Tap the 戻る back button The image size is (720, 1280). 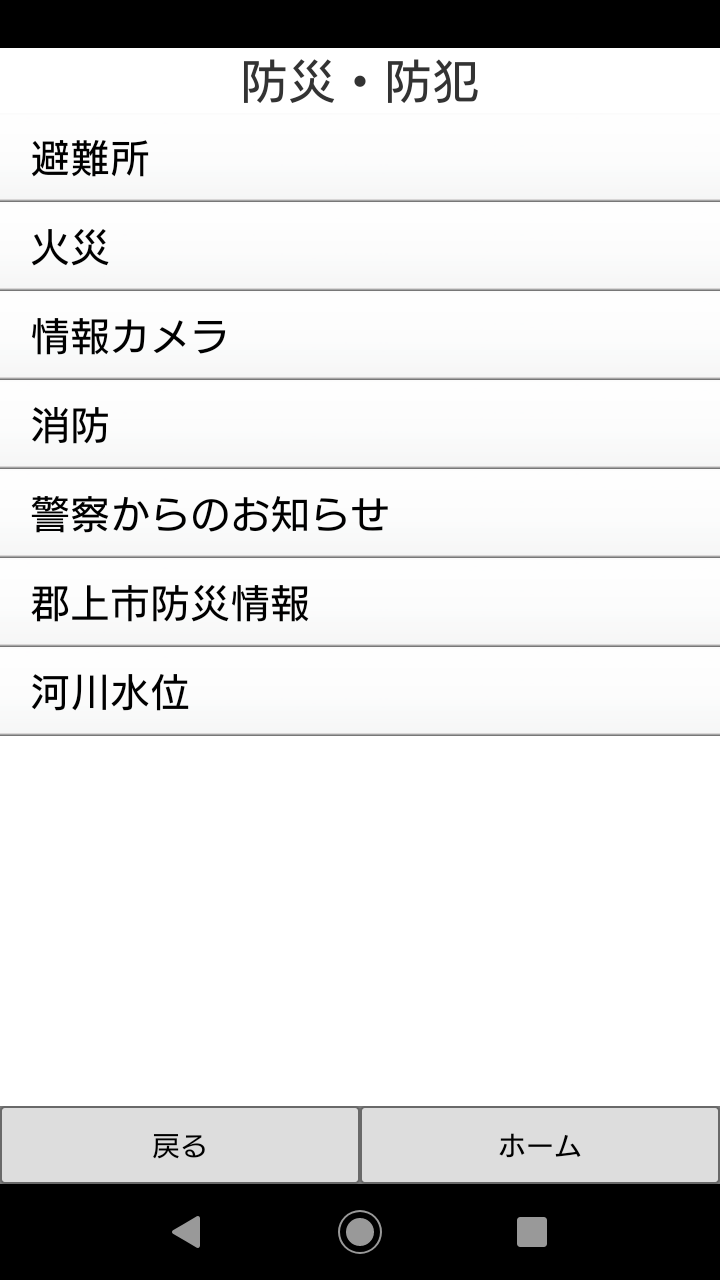[x=180, y=1145]
